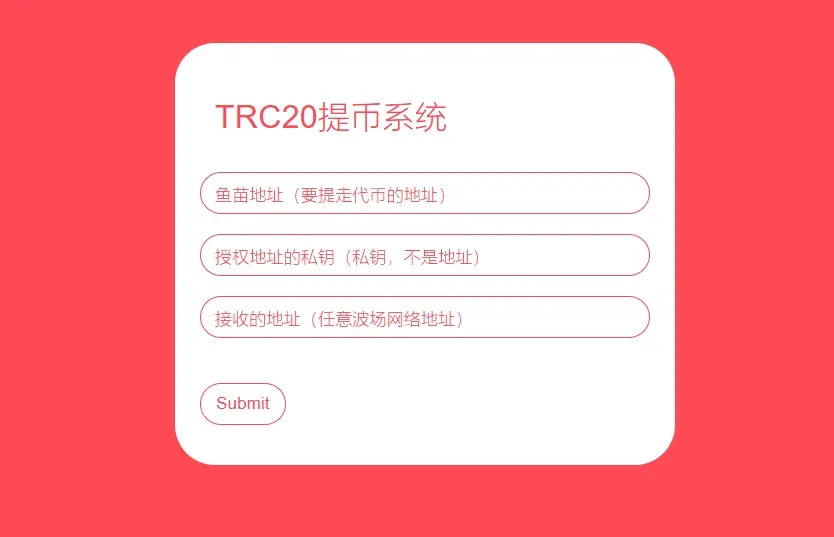This screenshot has width=834, height=537.
Task: Tap the Submit button
Action: tap(243, 404)
